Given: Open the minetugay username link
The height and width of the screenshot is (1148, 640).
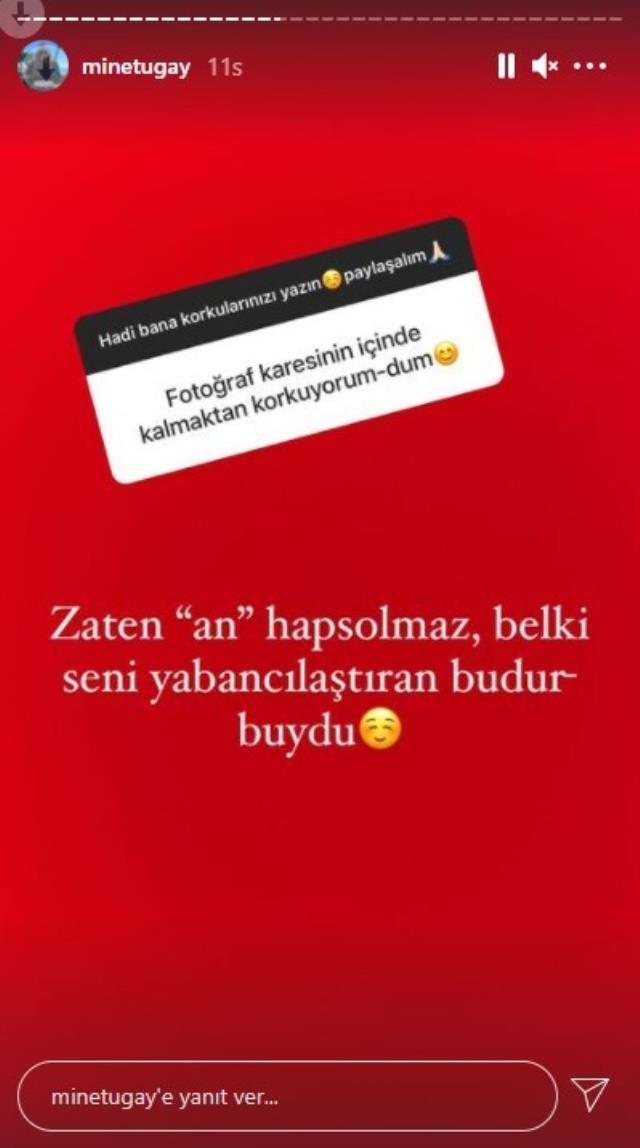Looking at the screenshot, I should [x=134, y=68].
